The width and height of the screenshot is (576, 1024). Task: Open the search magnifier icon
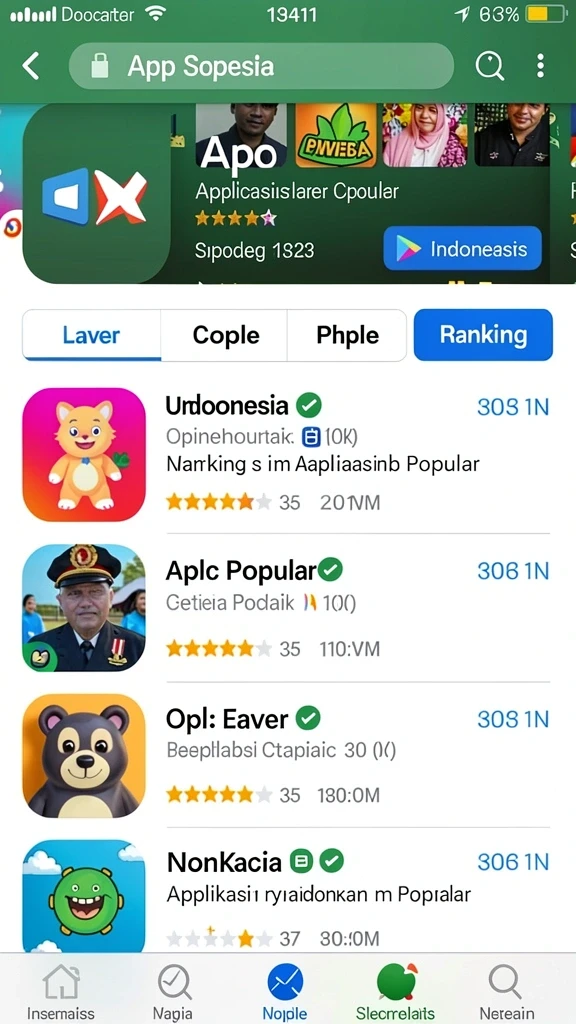489,66
